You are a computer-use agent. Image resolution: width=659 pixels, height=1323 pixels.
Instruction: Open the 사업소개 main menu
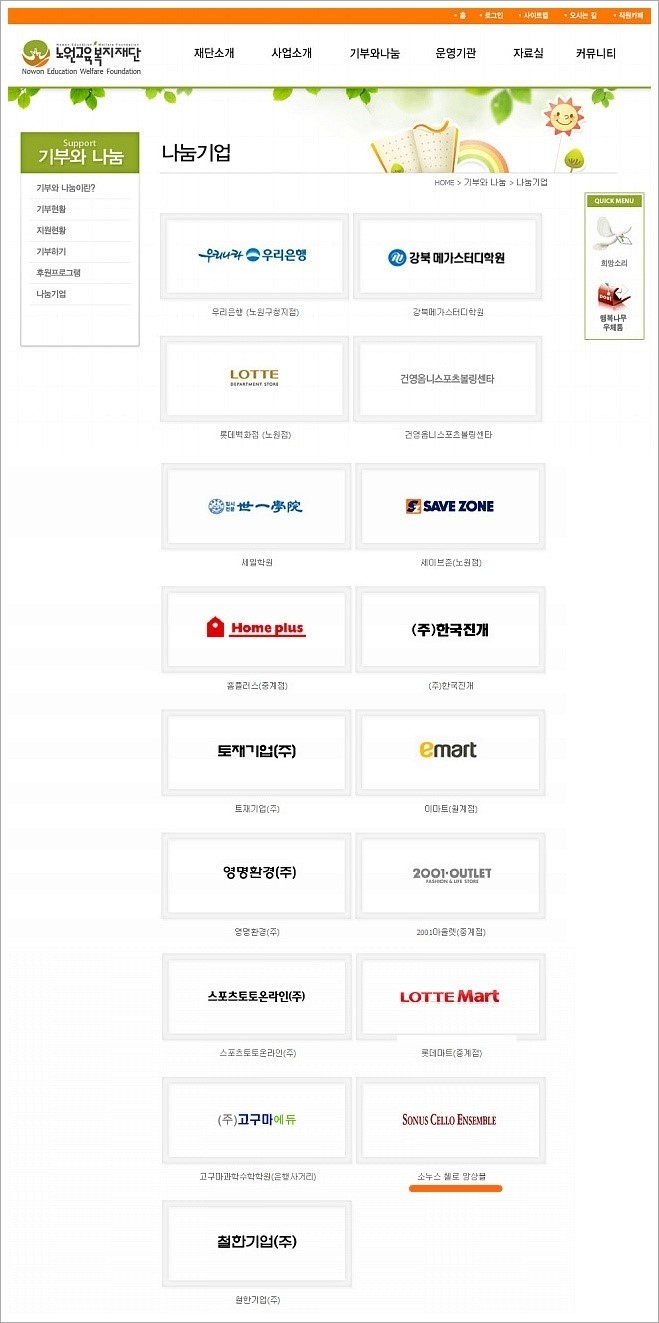pos(291,53)
